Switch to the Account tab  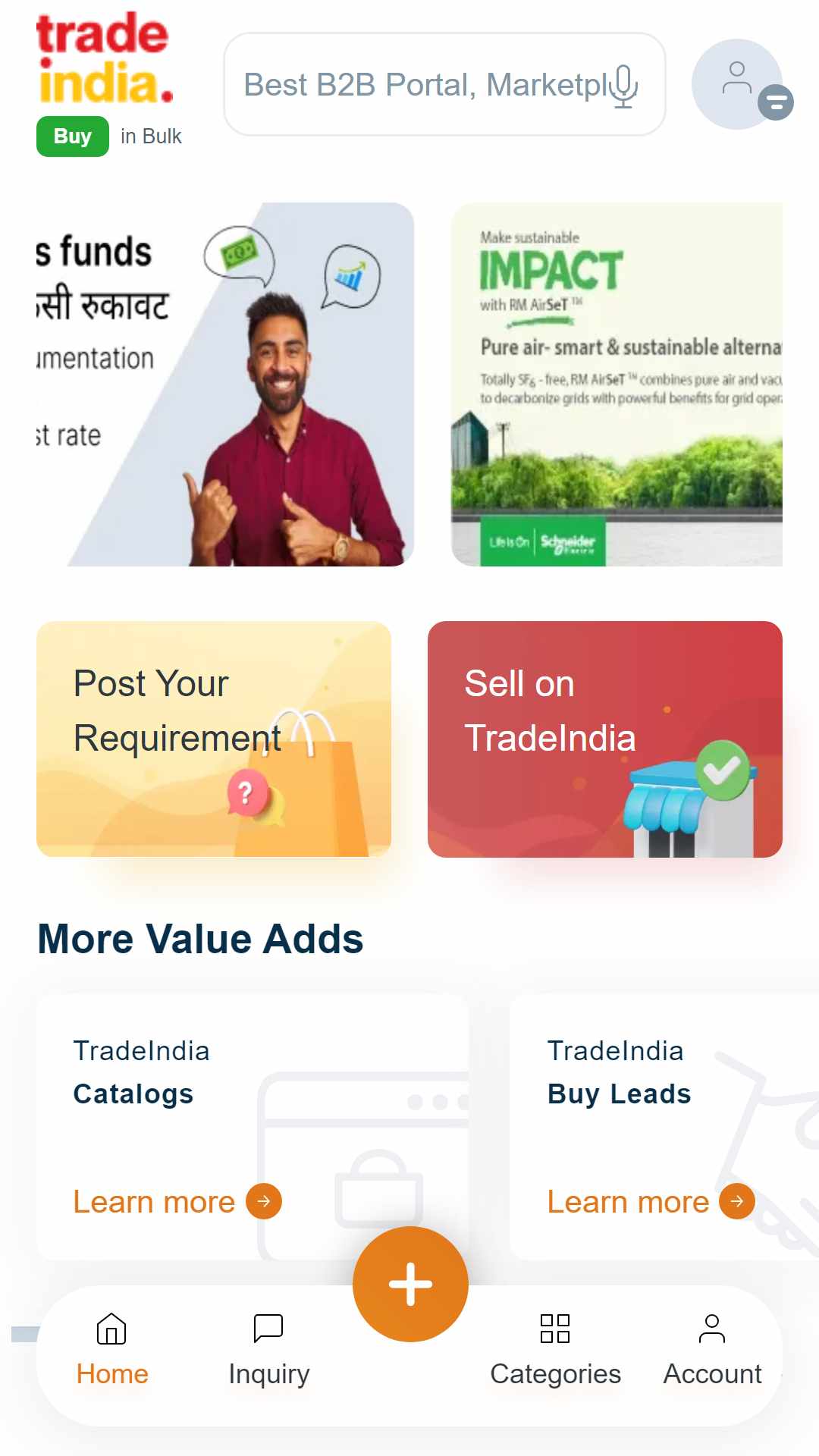pos(712,1351)
